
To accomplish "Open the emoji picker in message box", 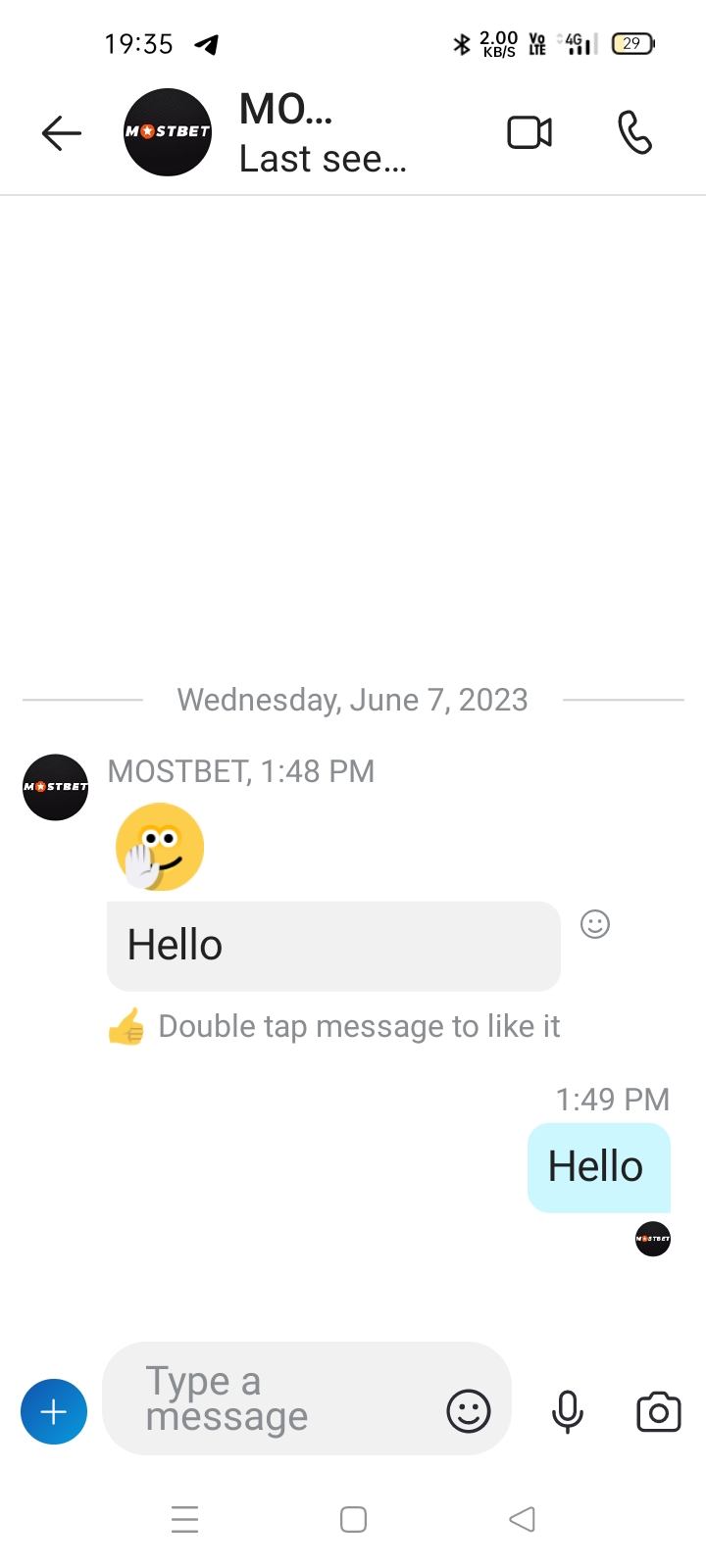I will point(469,1411).
